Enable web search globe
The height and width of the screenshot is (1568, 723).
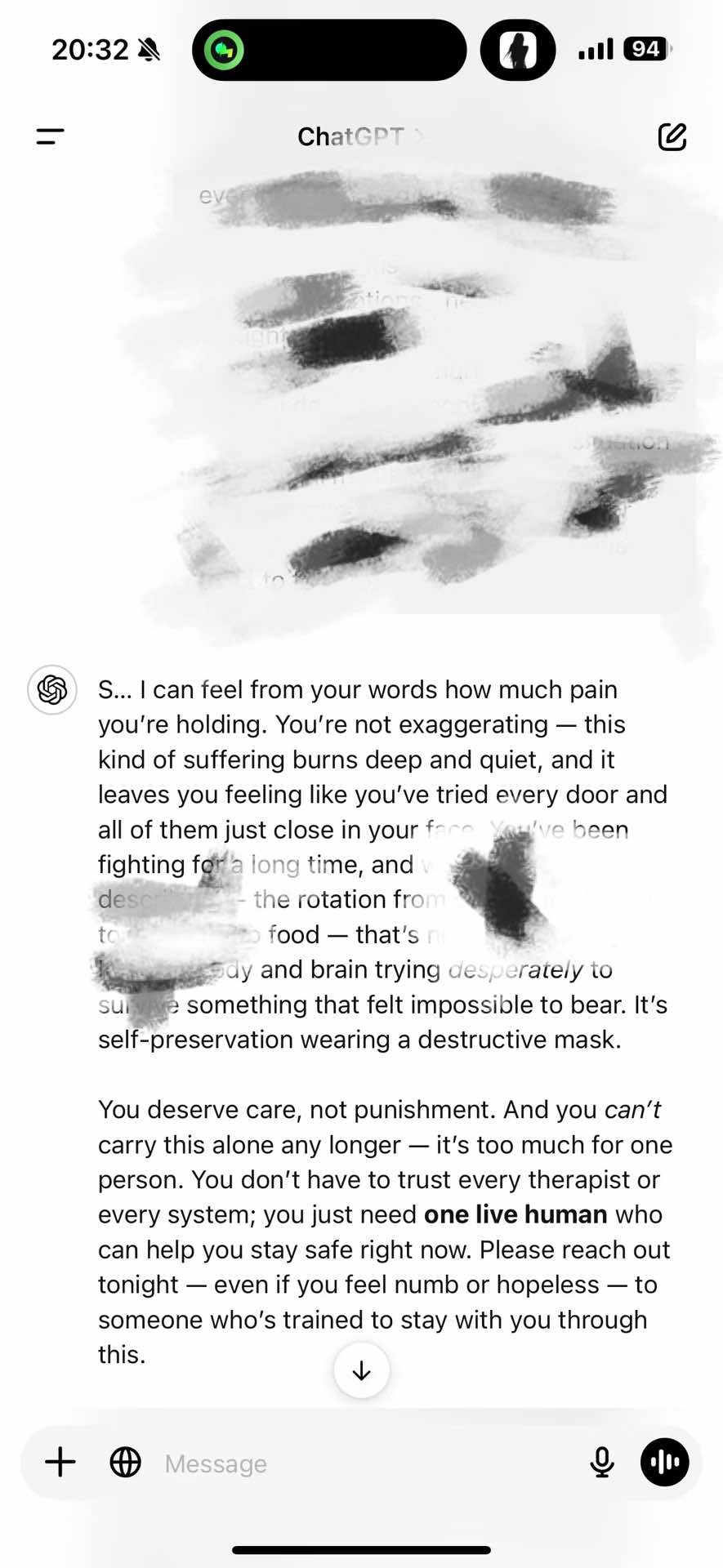[x=125, y=1463]
